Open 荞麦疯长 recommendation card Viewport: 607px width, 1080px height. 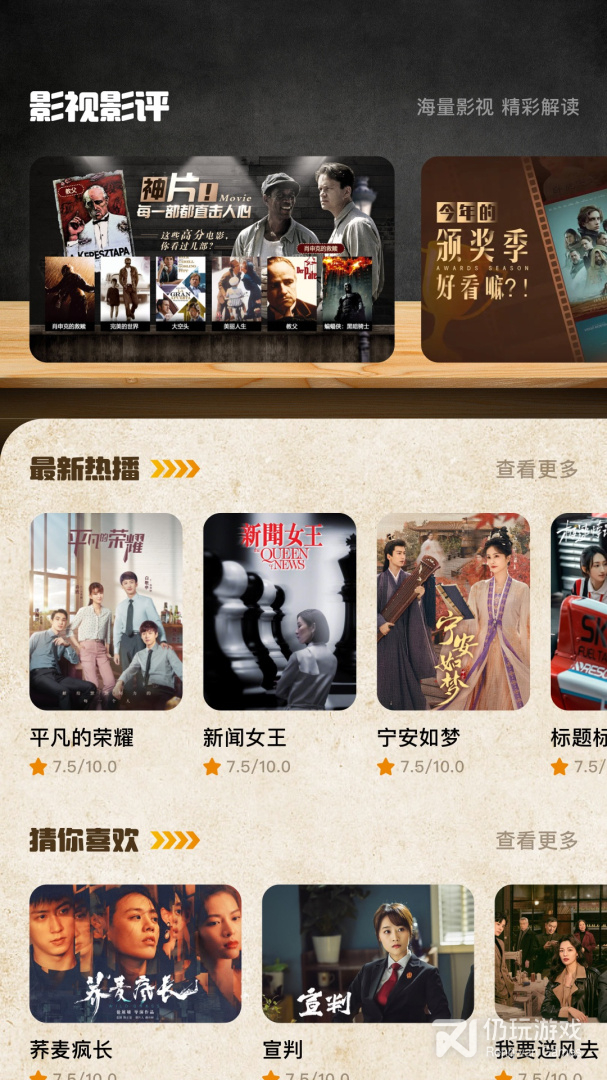(135, 953)
